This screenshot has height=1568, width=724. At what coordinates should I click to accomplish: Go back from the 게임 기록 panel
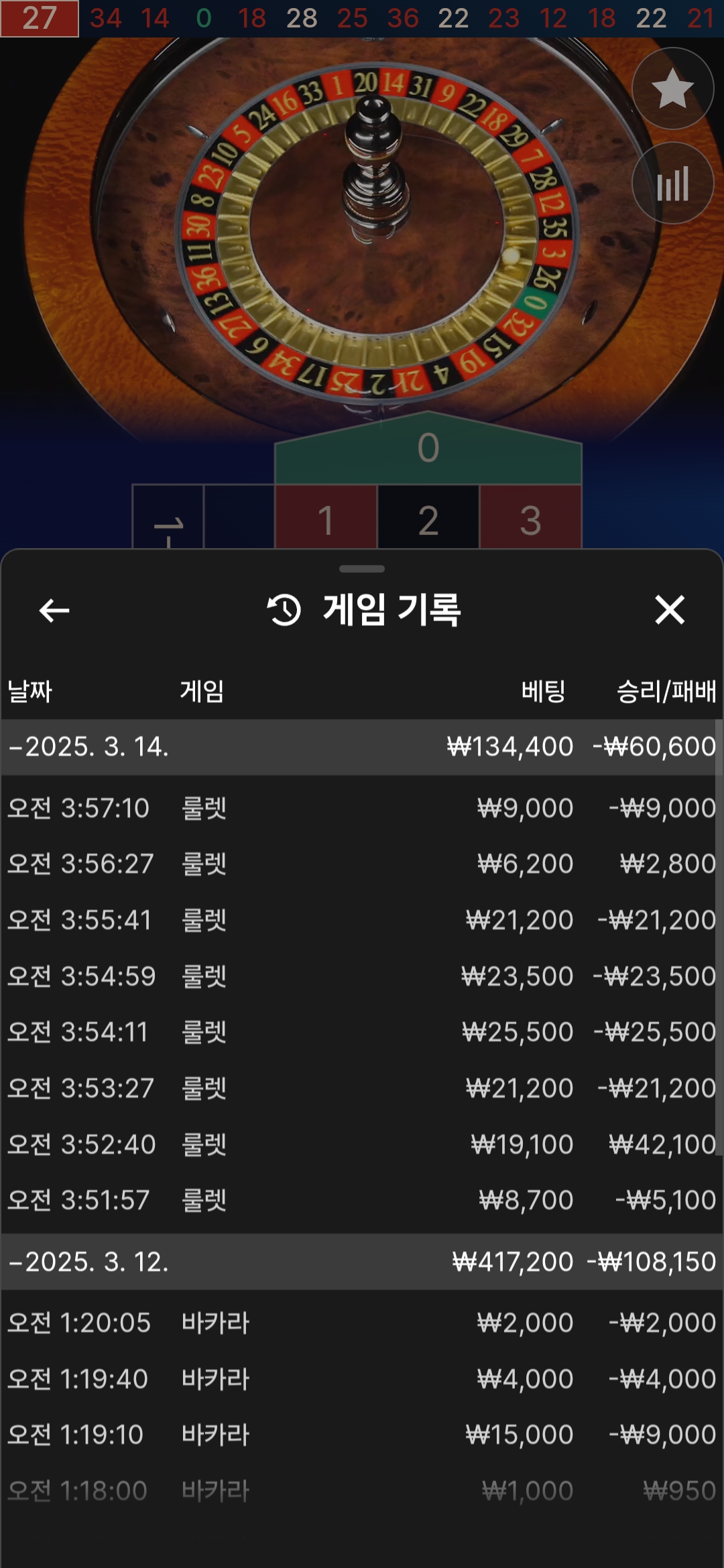tap(54, 610)
